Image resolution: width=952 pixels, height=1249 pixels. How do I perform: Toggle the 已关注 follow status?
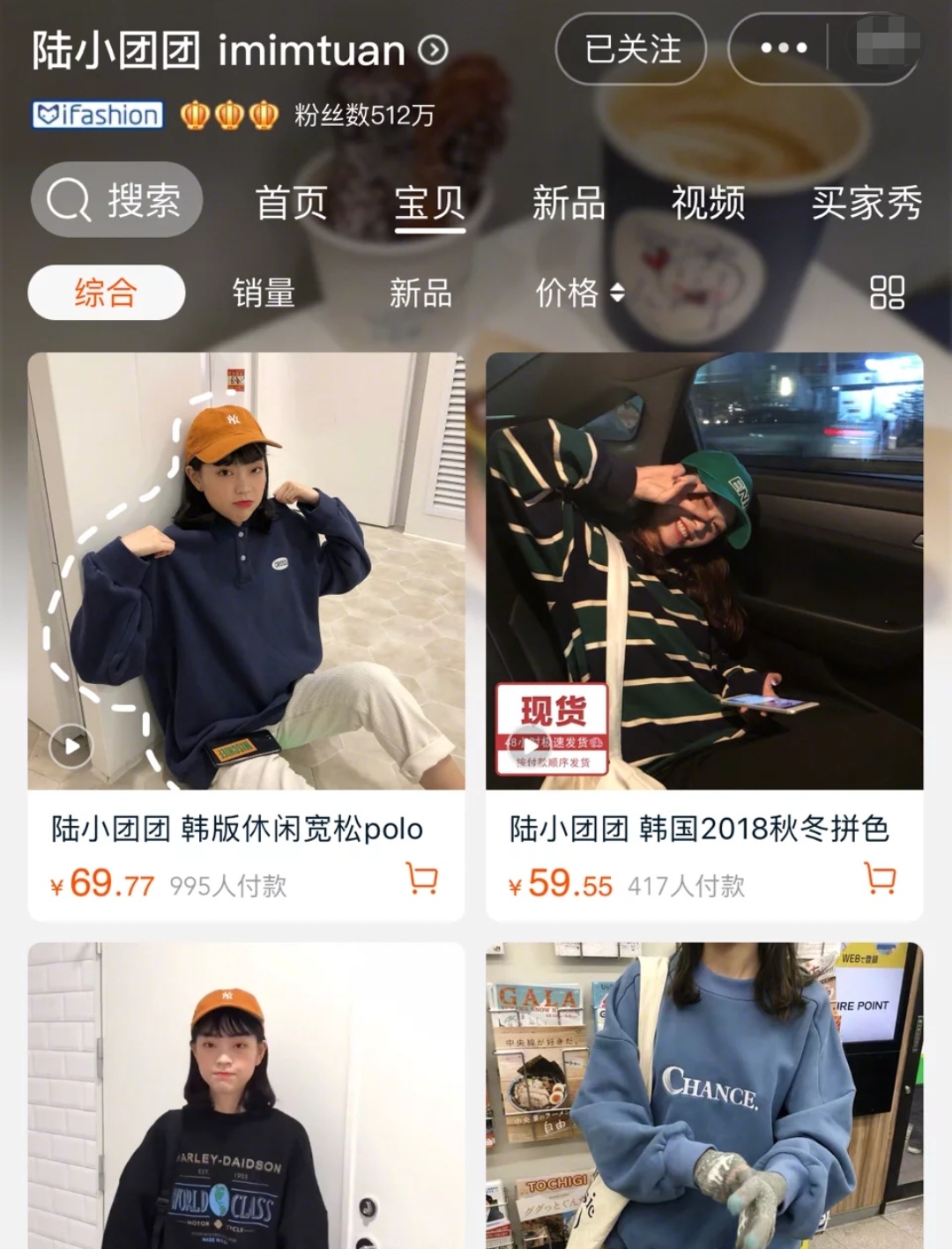tap(631, 50)
